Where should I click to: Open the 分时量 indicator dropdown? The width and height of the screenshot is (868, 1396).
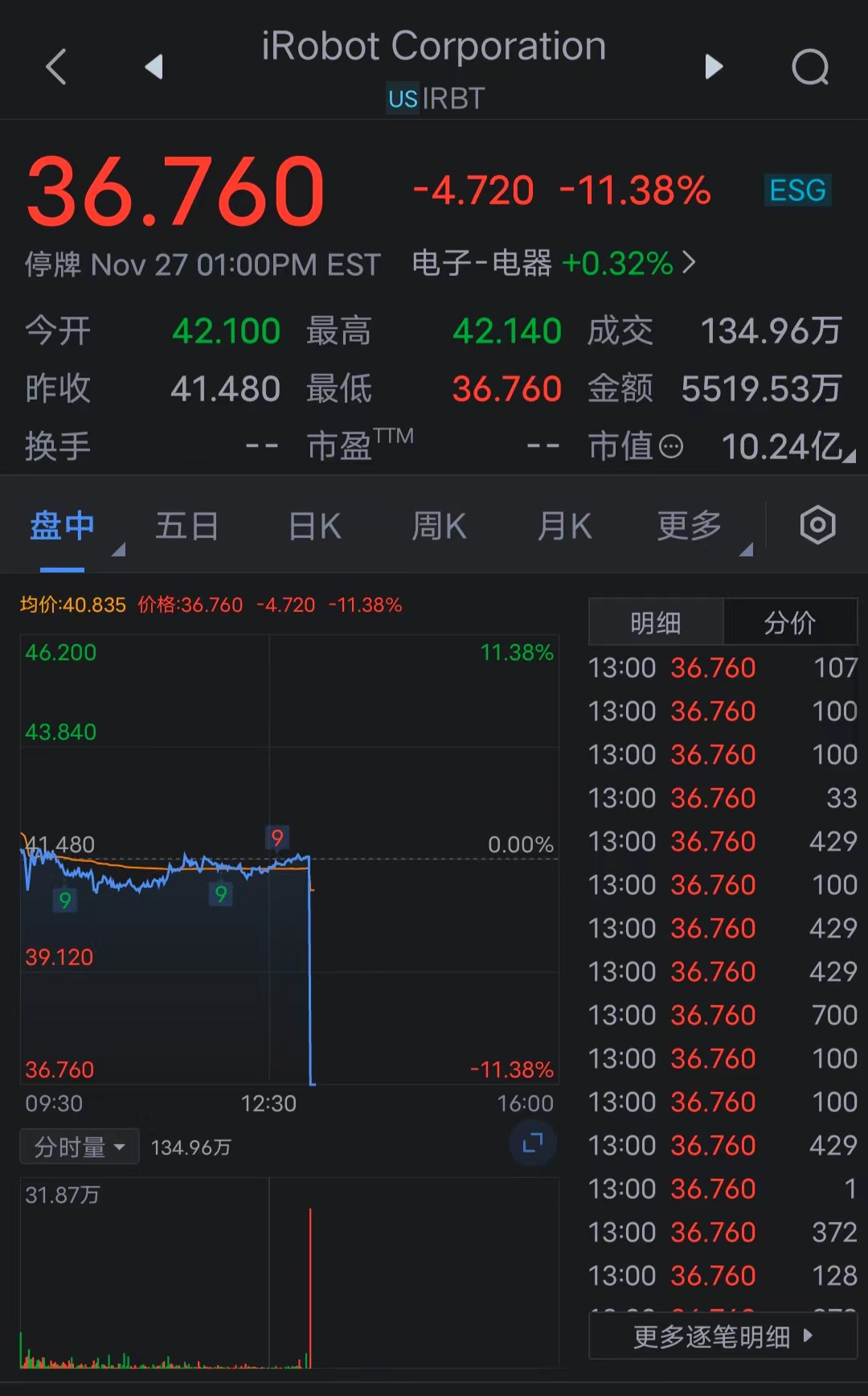[x=80, y=1147]
